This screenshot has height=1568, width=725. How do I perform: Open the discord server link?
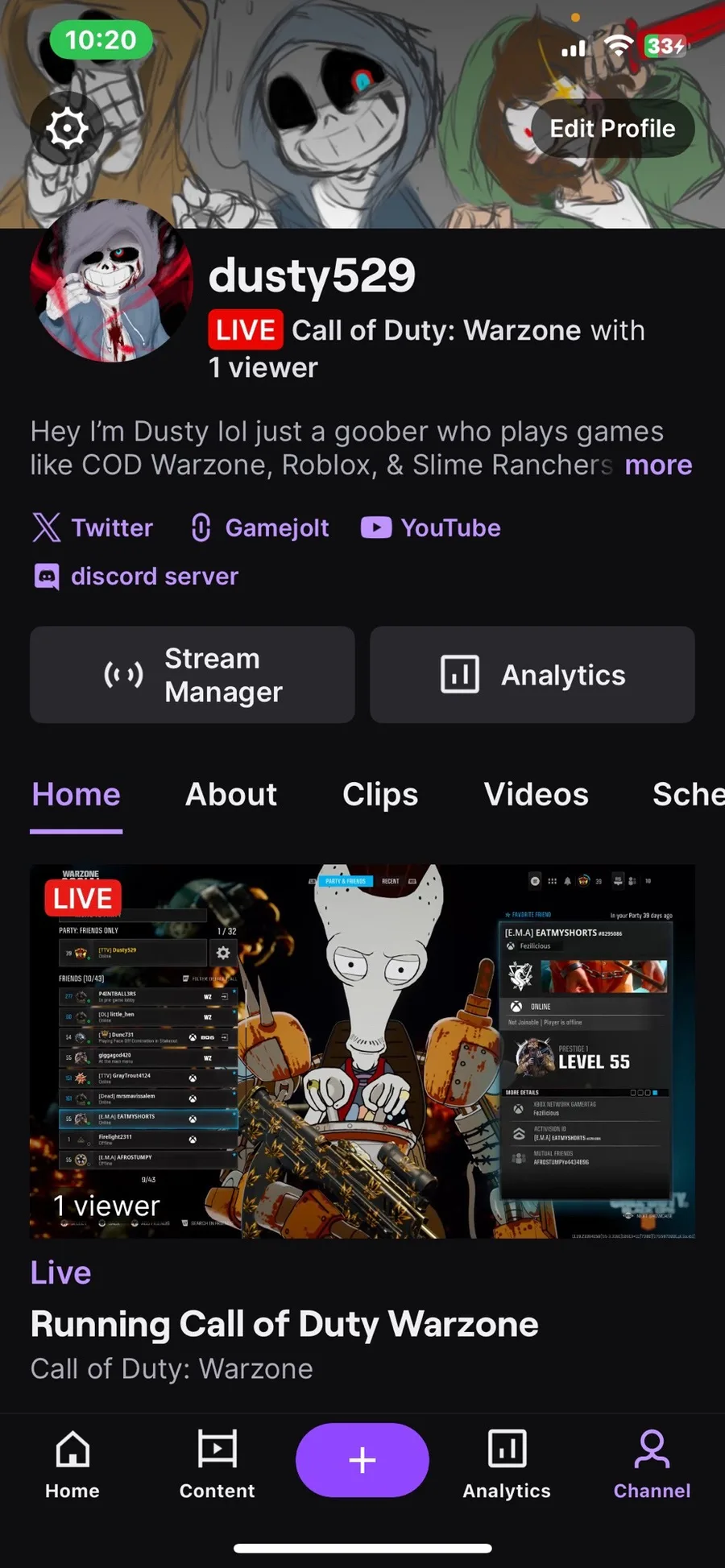click(x=135, y=577)
